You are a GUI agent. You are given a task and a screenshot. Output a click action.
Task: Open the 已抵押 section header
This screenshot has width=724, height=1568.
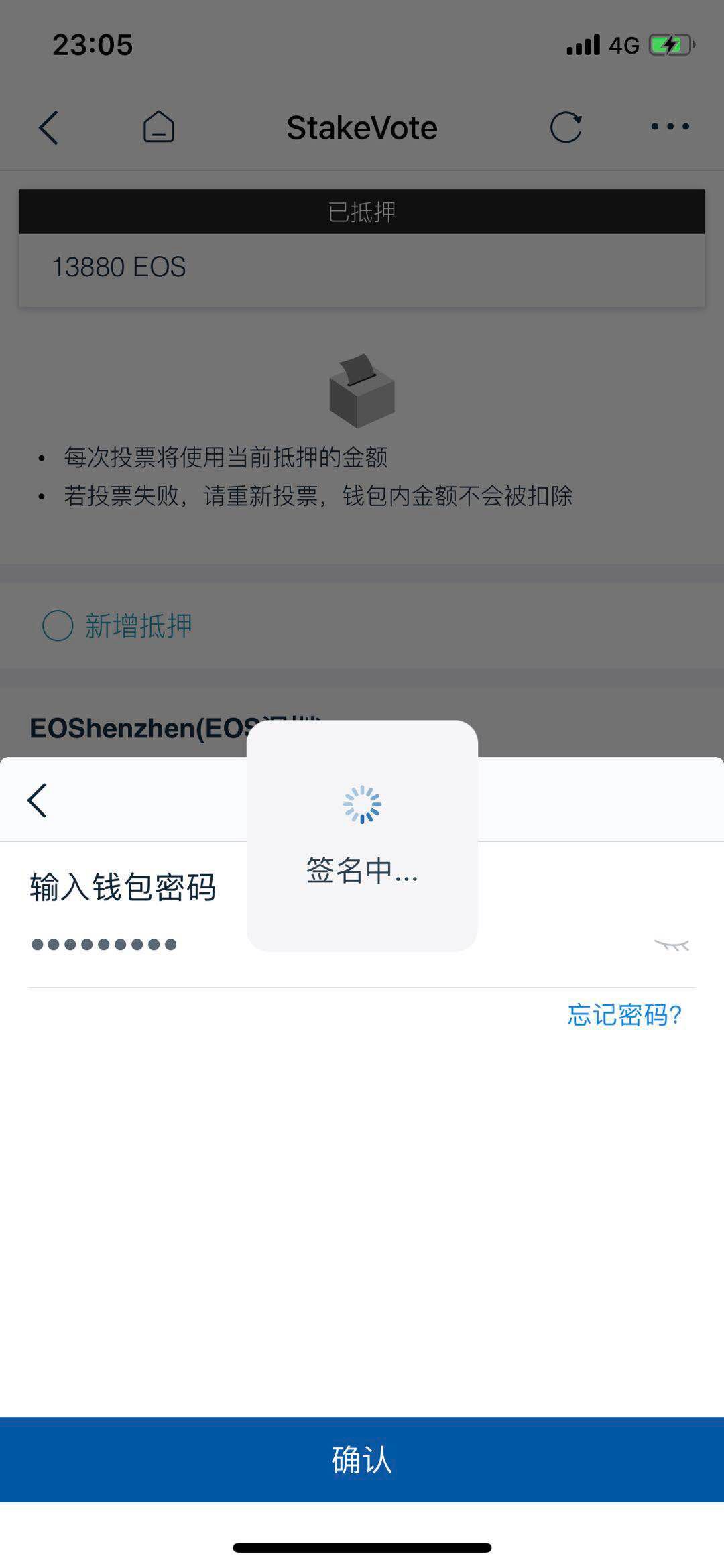(x=362, y=211)
